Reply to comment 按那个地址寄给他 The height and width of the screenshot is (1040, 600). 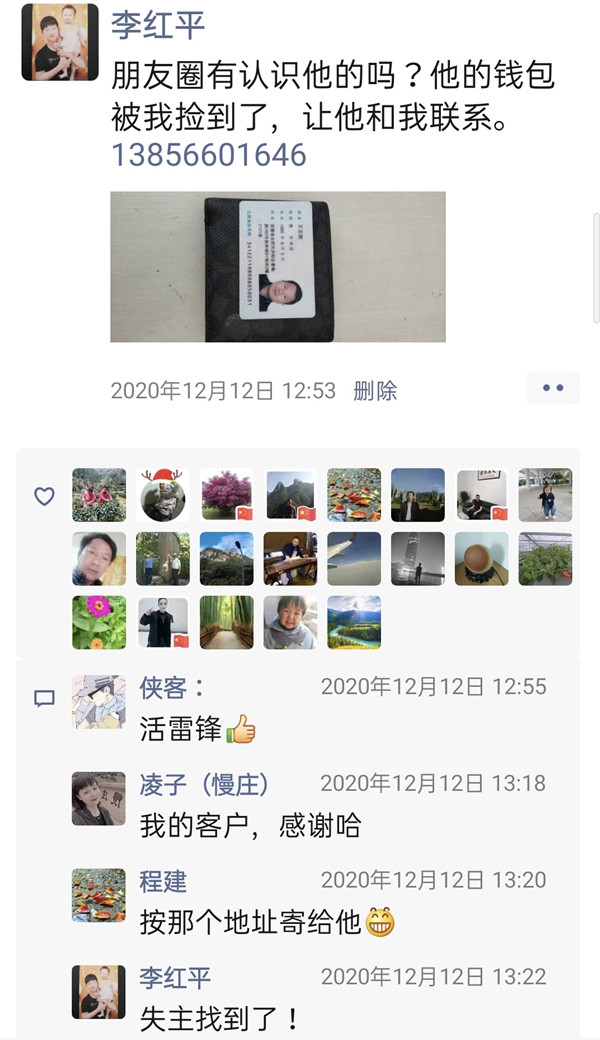250,922
